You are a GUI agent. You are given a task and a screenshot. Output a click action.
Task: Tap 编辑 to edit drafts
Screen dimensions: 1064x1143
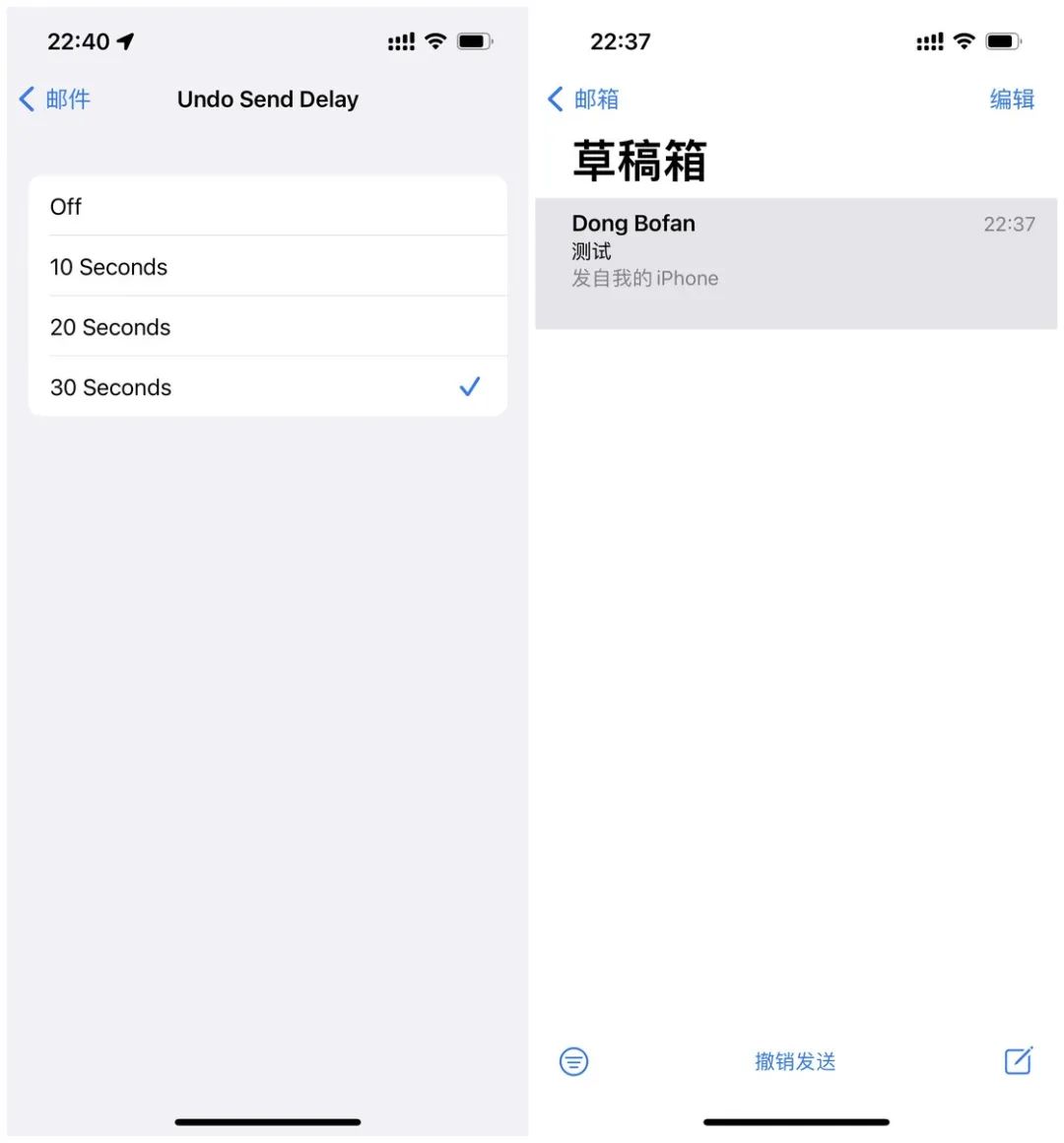pos(1012,100)
